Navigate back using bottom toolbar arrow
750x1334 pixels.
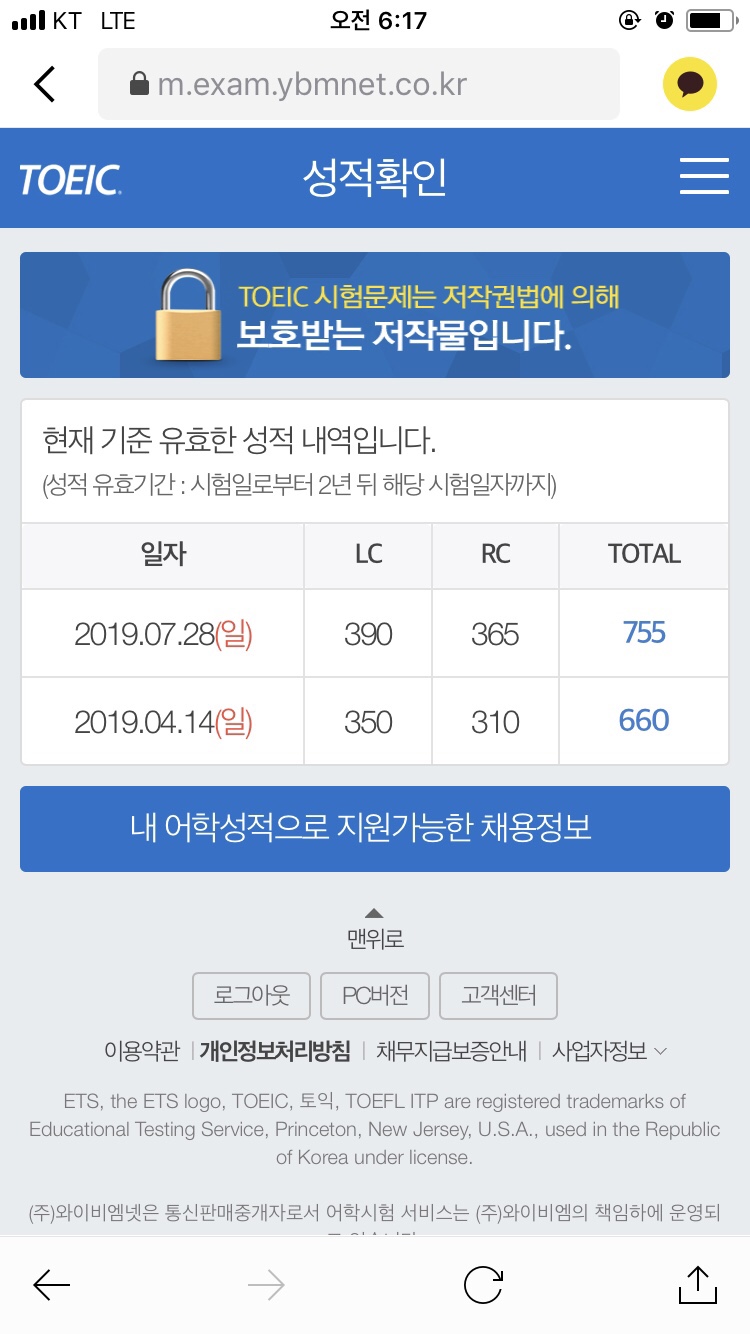pyautogui.click(x=51, y=1285)
